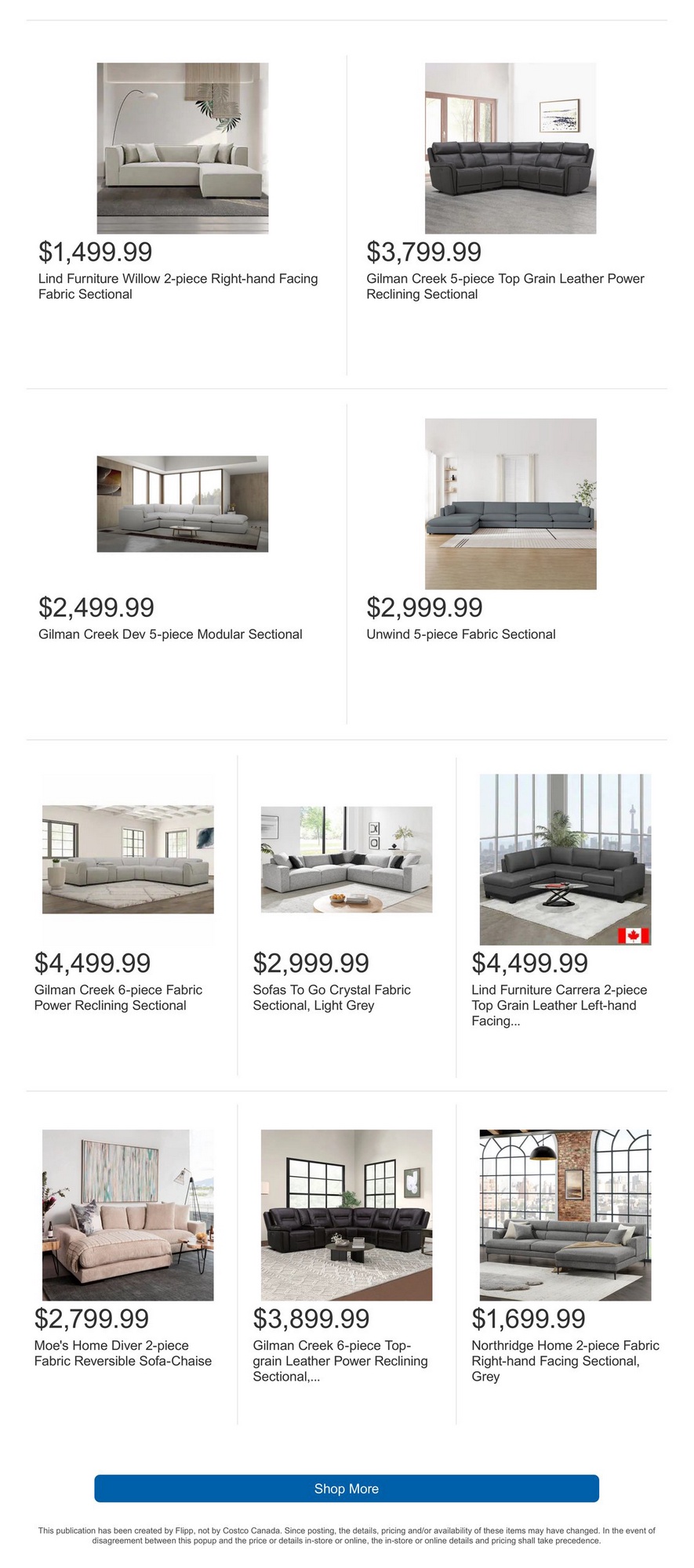This screenshot has width=694, height=1568.
Task: View Gilman Creek 5-piece leather reclining sectional
Action: tap(511, 149)
